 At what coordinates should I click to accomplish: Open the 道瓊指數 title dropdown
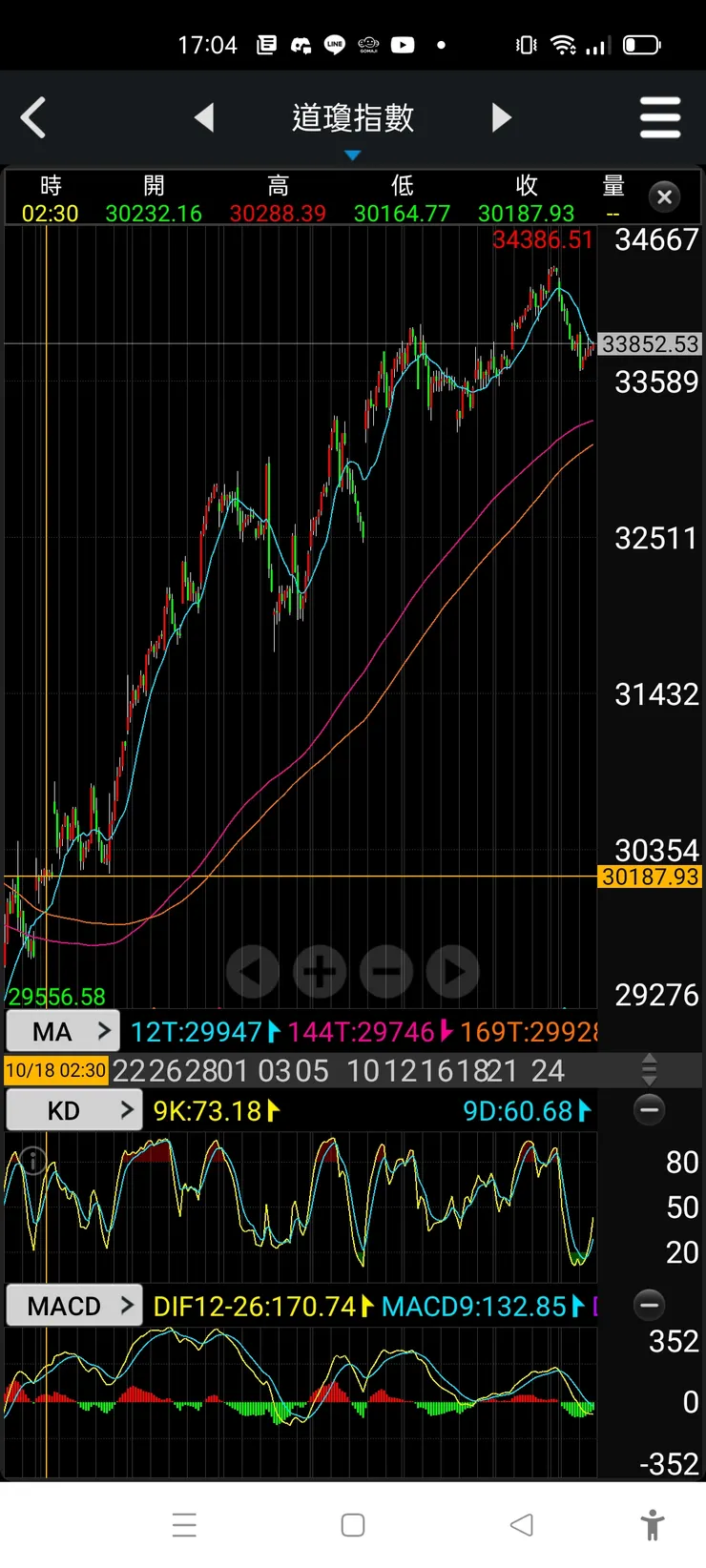click(x=353, y=124)
